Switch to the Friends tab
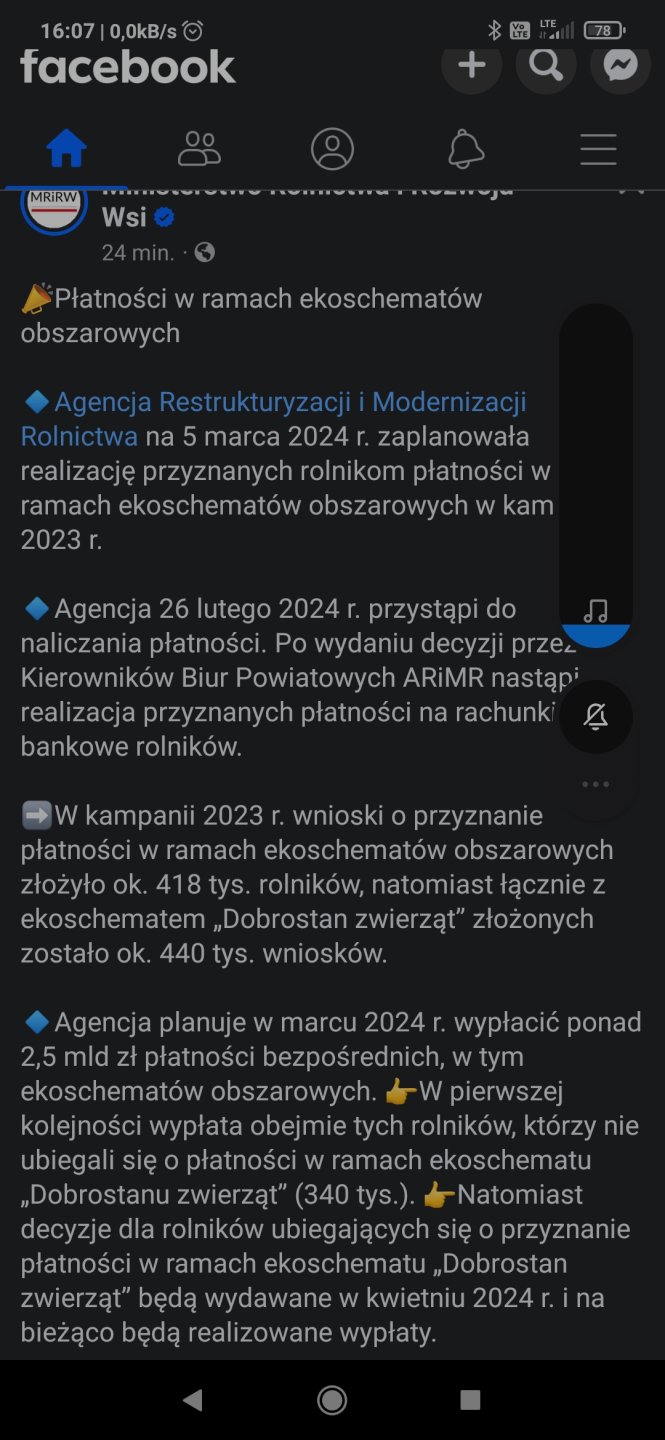 pos(199,149)
